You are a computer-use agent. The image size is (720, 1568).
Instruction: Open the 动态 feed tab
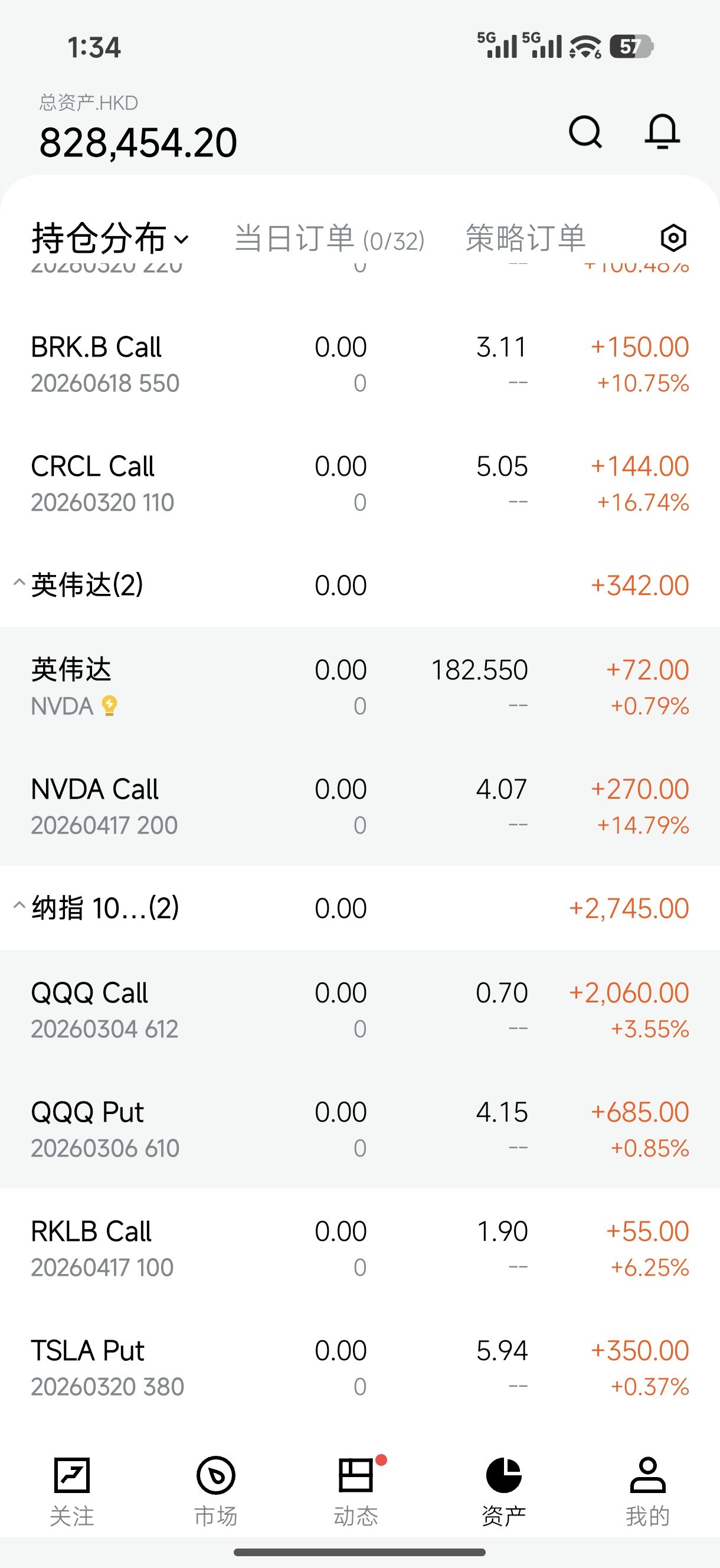pos(356,1491)
